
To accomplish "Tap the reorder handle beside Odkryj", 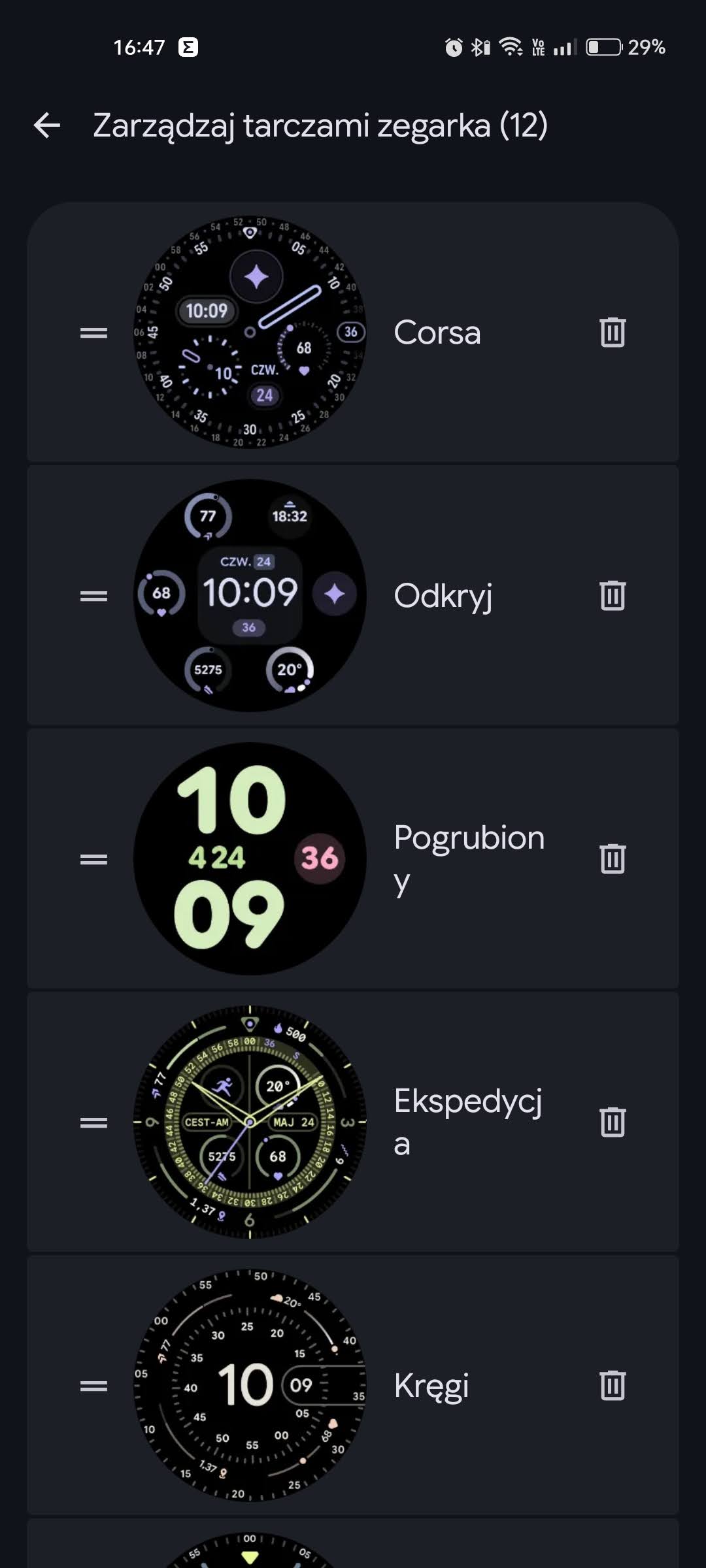I will coord(93,596).
